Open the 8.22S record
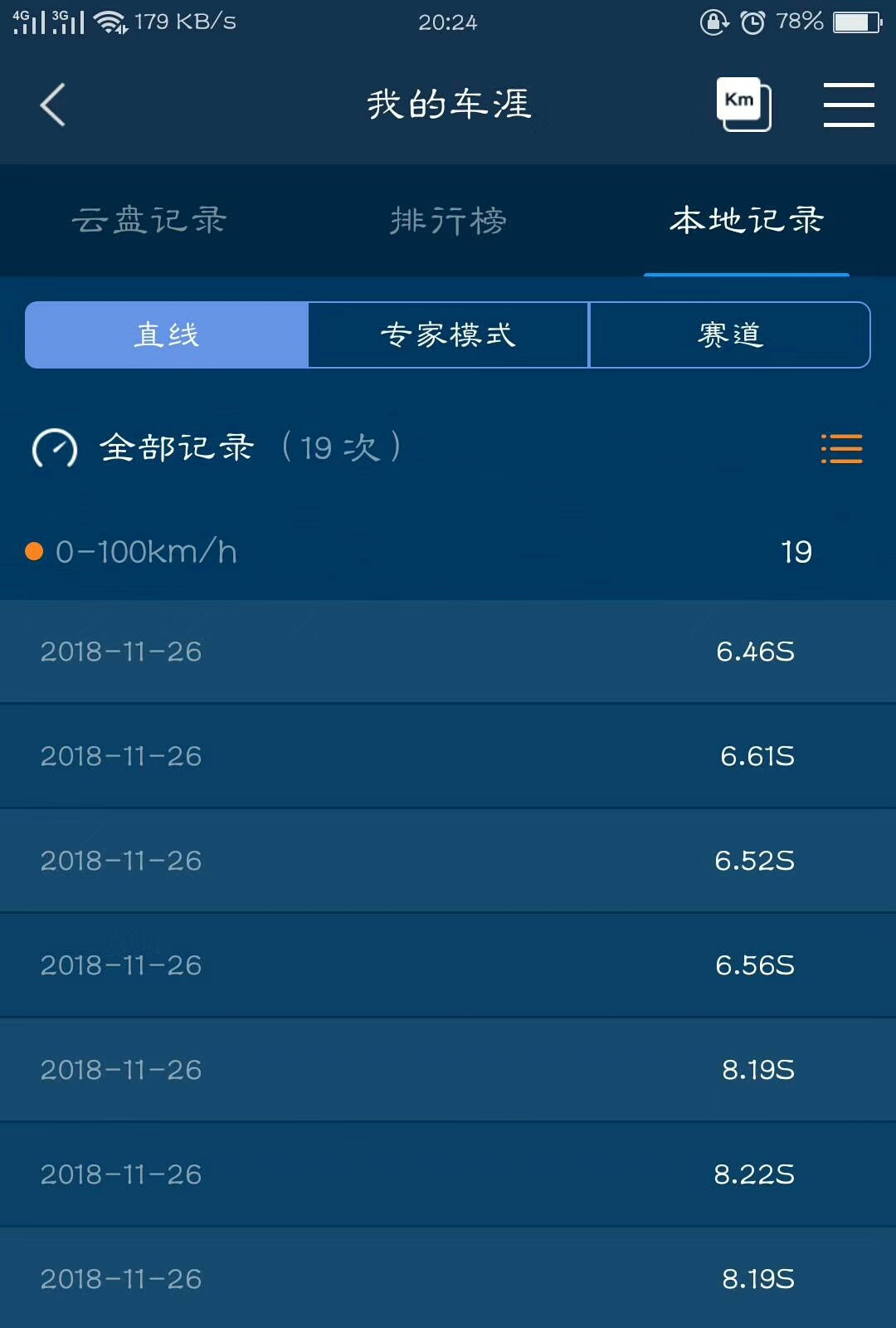Viewport: 896px width, 1328px height. pyautogui.click(x=448, y=1174)
